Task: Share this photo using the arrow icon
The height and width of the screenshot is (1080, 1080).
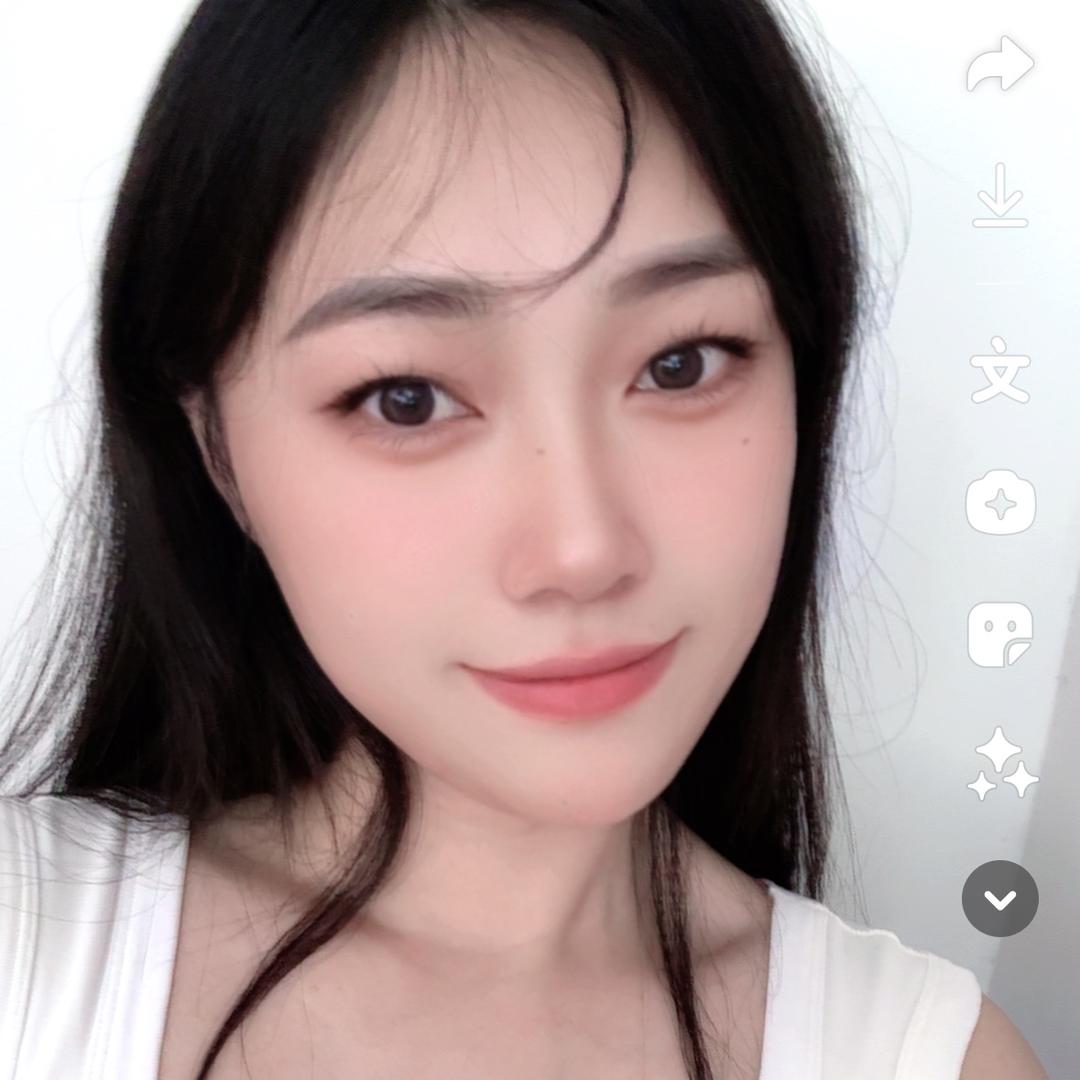Action: 1000,65
